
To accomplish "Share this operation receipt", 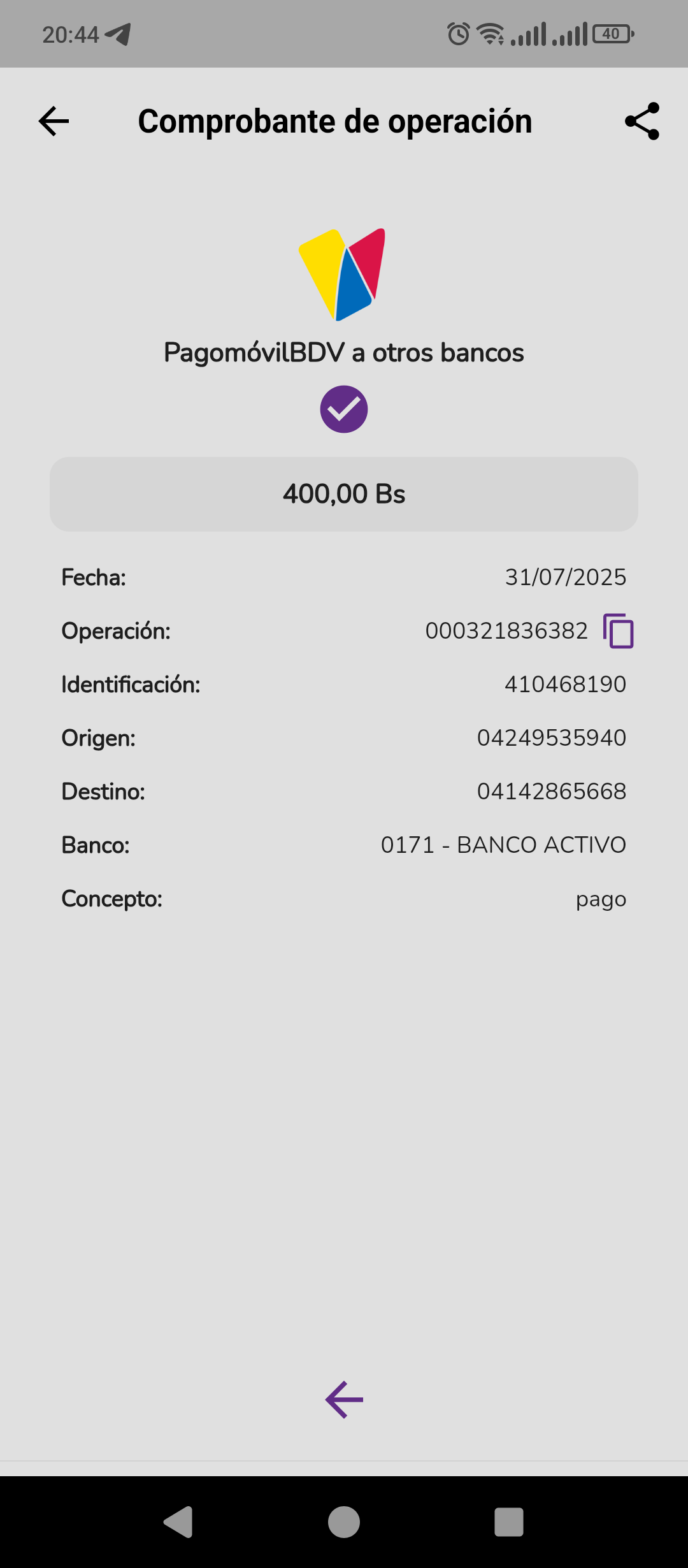I will pyautogui.click(x=642, y=121).
